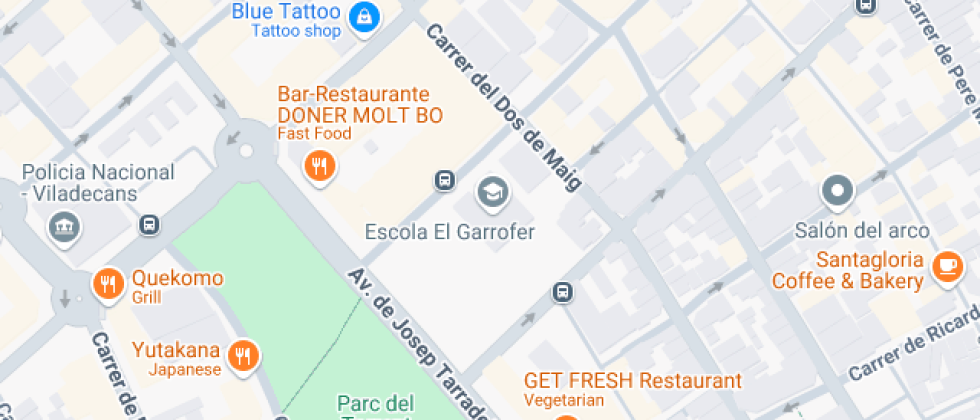Select bus stop beside Escola El Garrofer

click(x=444, y=181)
